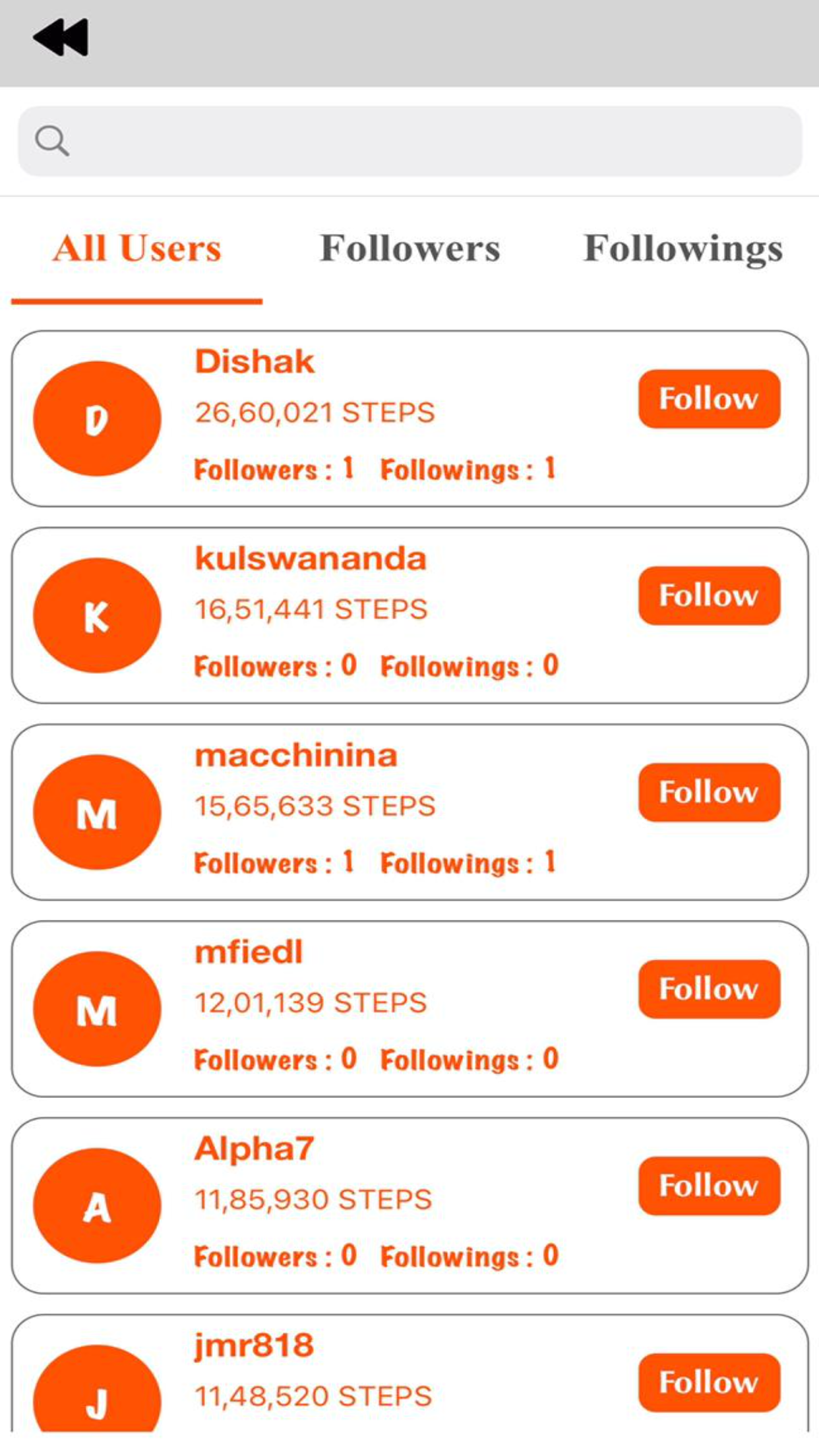Tap kulswananda's circular K avatar
This screenshot has width=819, height=1456.
[98, 615]
